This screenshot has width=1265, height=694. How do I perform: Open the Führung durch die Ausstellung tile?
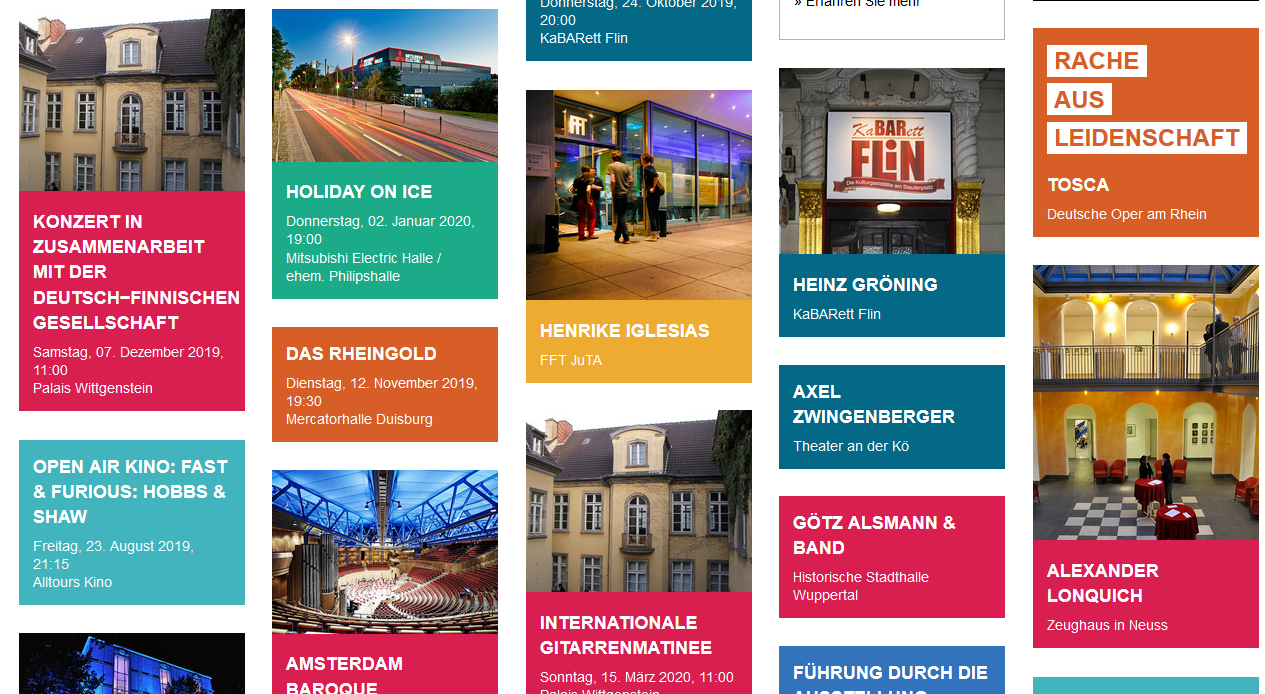pyautogui.click(x=890, y=673)
